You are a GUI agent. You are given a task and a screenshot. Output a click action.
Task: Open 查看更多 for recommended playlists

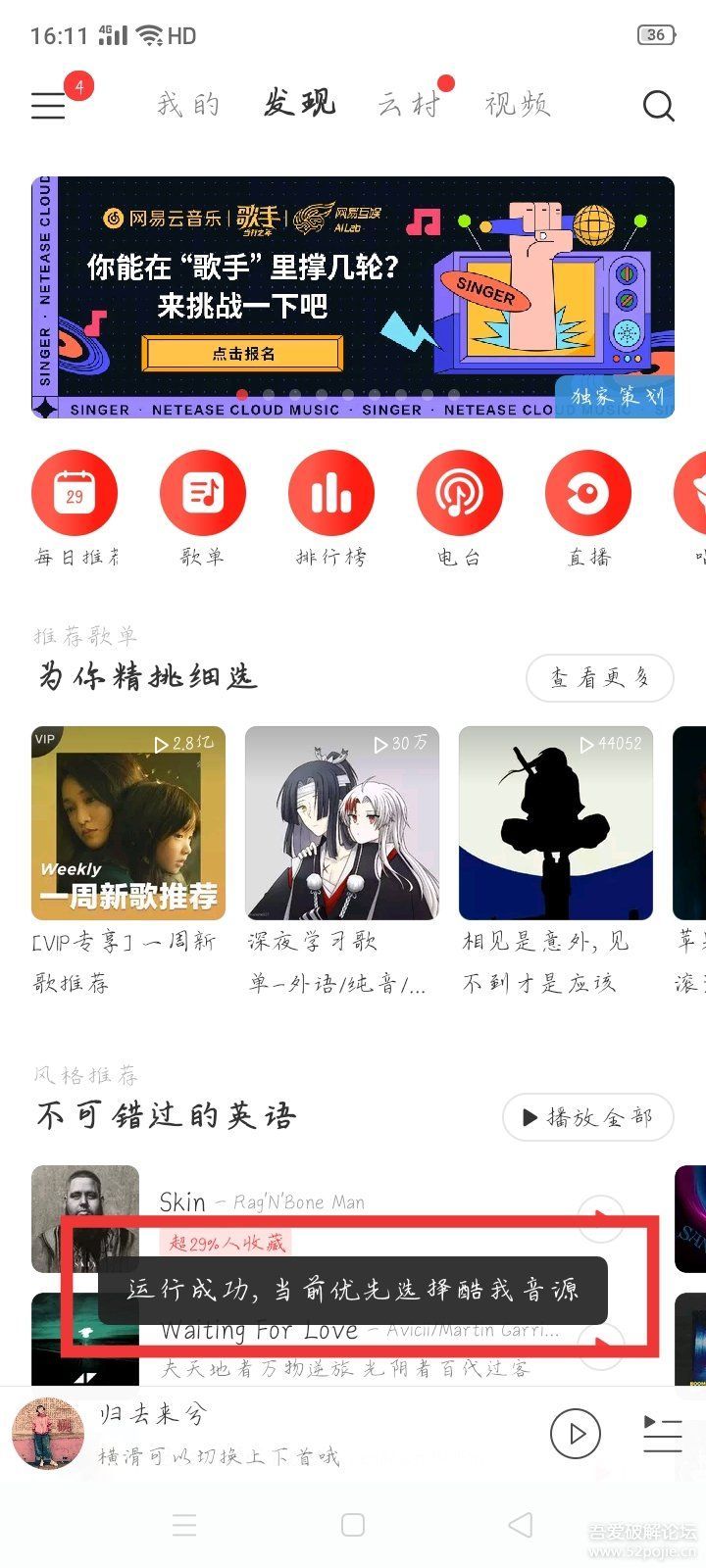click(599, 678)
